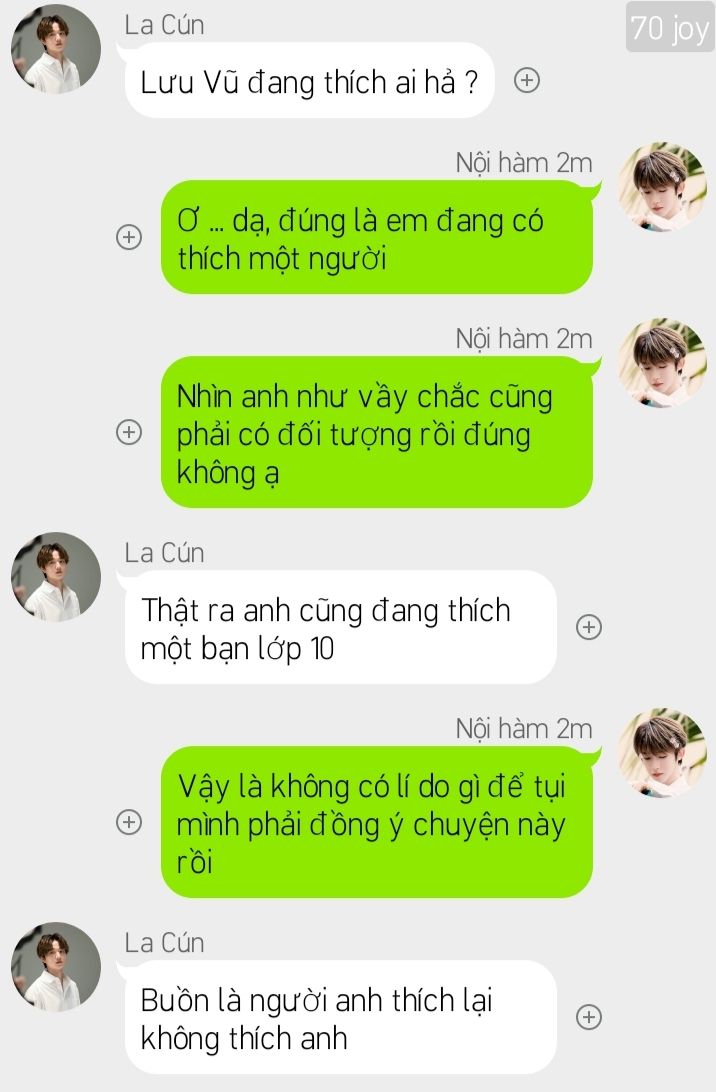Tap plus icon beside "Lưu Vũ đang thích ai hả ?"
The image size is (716, 1092).
point(527,81)
